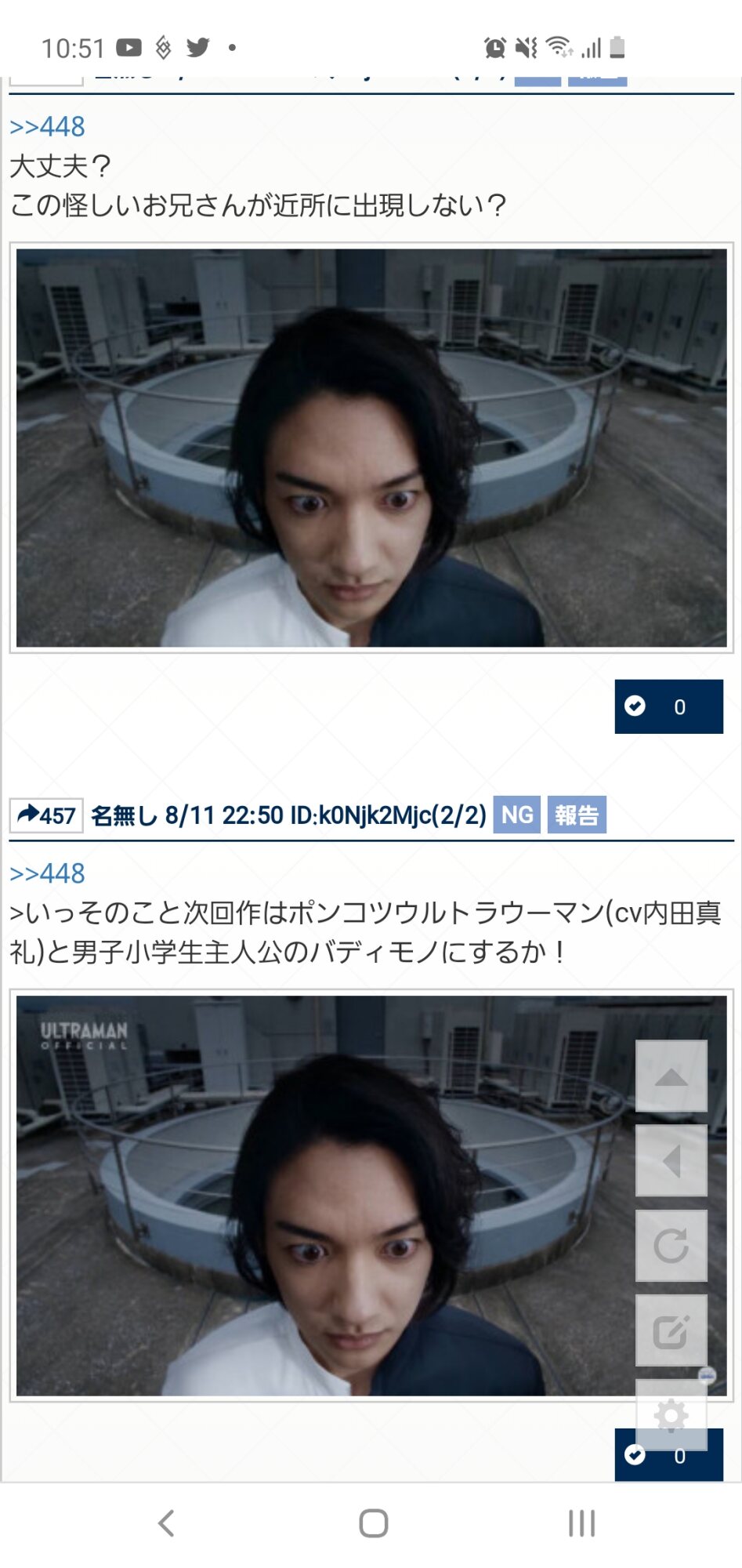Open recent apps from the navigation bar
The image size is (742, 1568).
[x=581, y=1523]
